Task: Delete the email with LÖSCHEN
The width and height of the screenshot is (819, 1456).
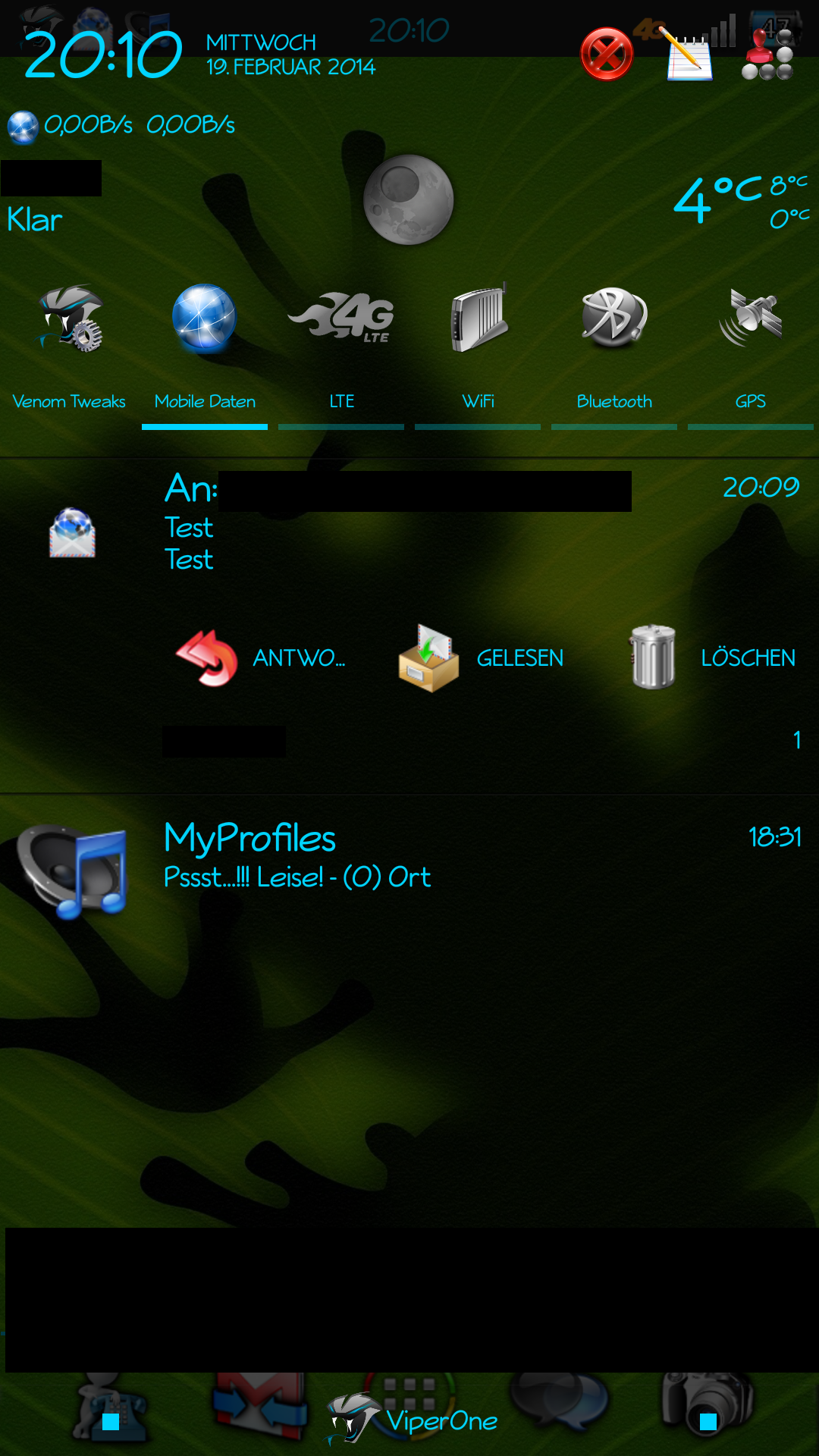Action: (x=711, y=657)
